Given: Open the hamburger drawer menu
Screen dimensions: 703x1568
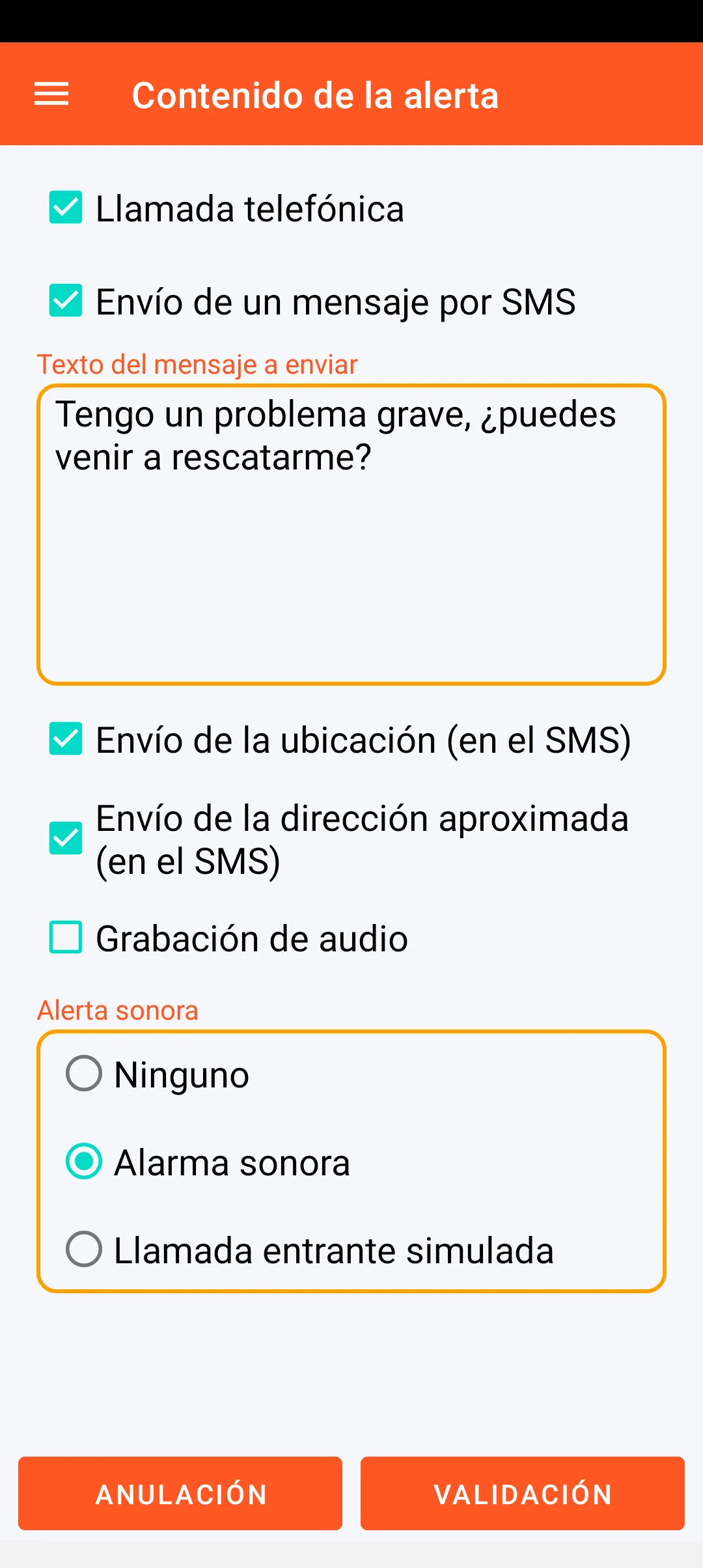Looking at the screenshot, I should pos(51,94).
